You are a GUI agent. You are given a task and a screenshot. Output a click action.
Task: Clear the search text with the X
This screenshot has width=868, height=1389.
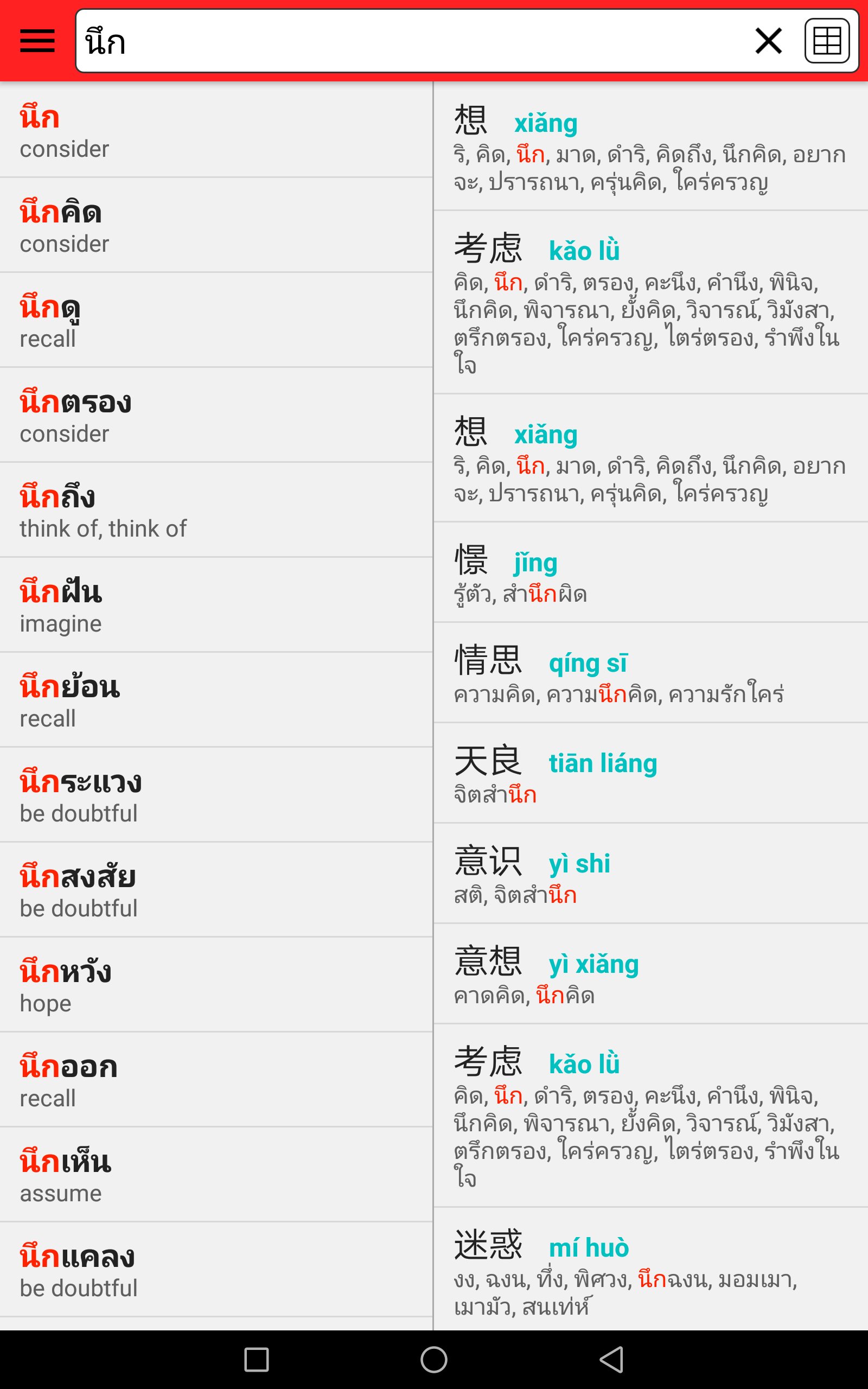tap(768, 41)
